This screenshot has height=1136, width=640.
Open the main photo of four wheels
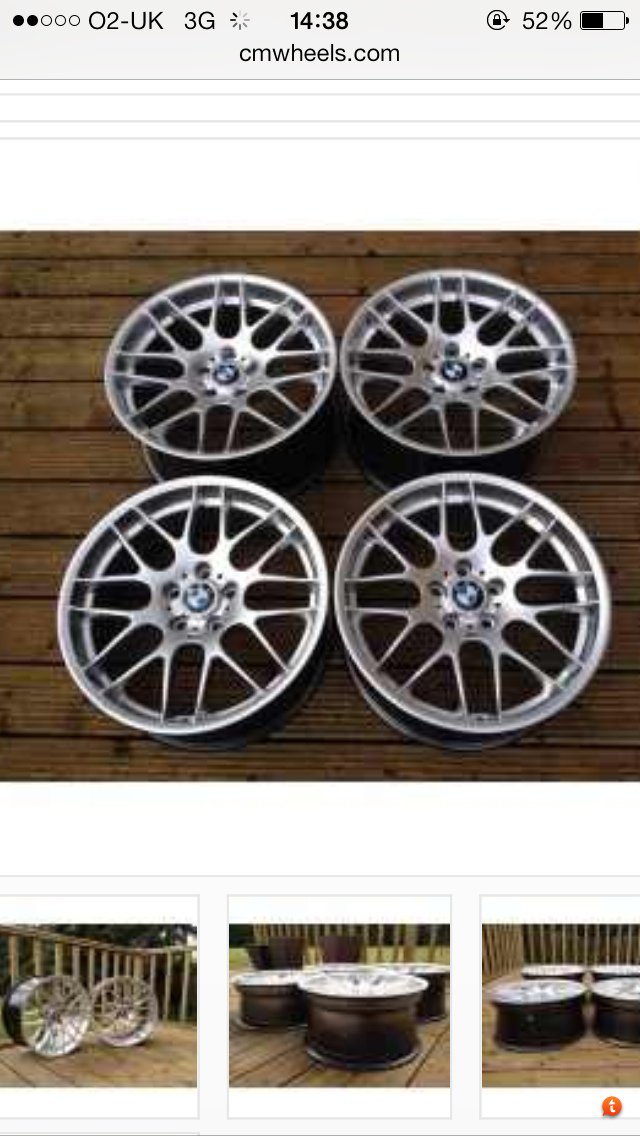click(320, 506)
